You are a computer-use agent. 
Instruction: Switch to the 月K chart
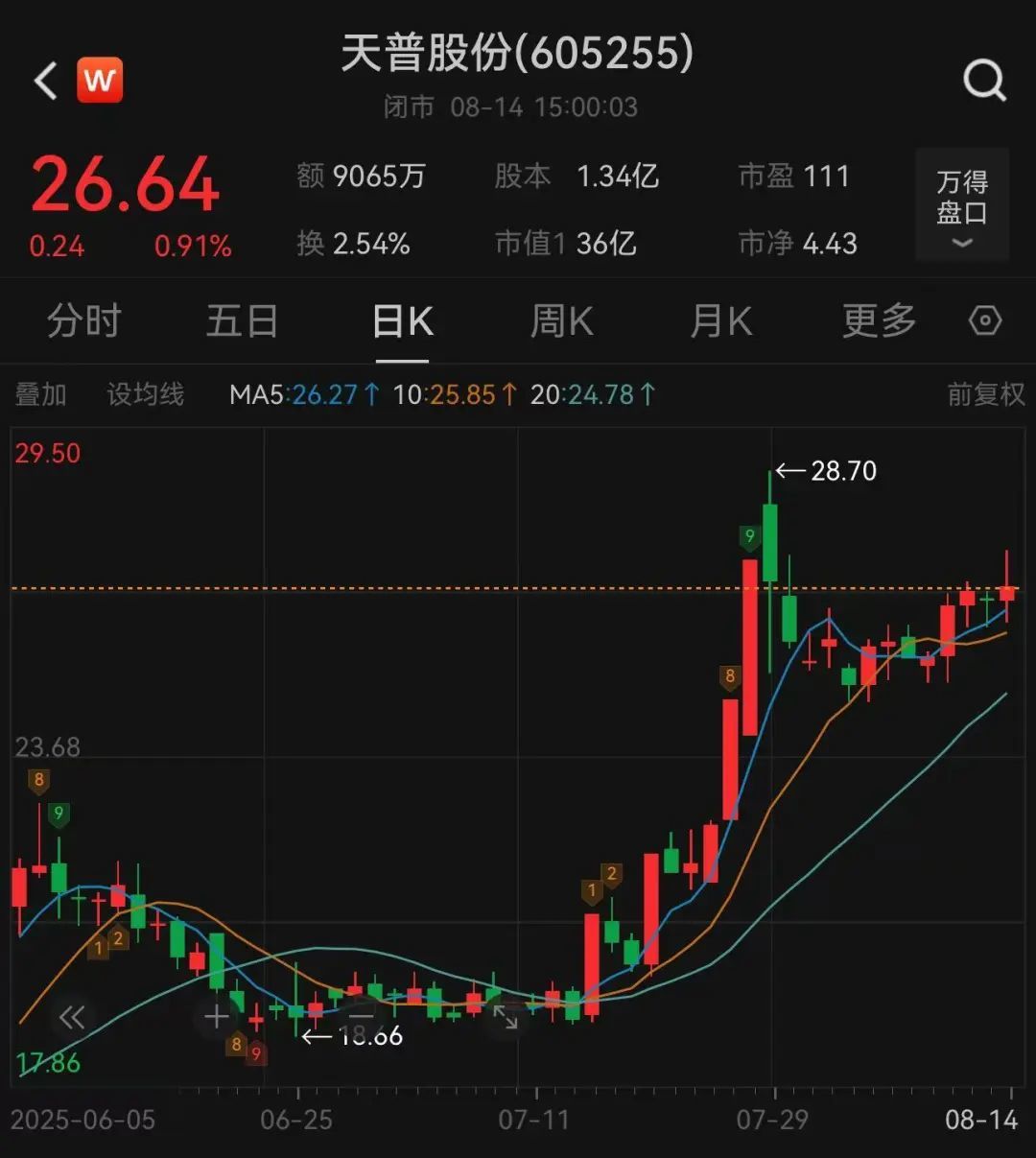pyautogui.click(x=720, y=321)
